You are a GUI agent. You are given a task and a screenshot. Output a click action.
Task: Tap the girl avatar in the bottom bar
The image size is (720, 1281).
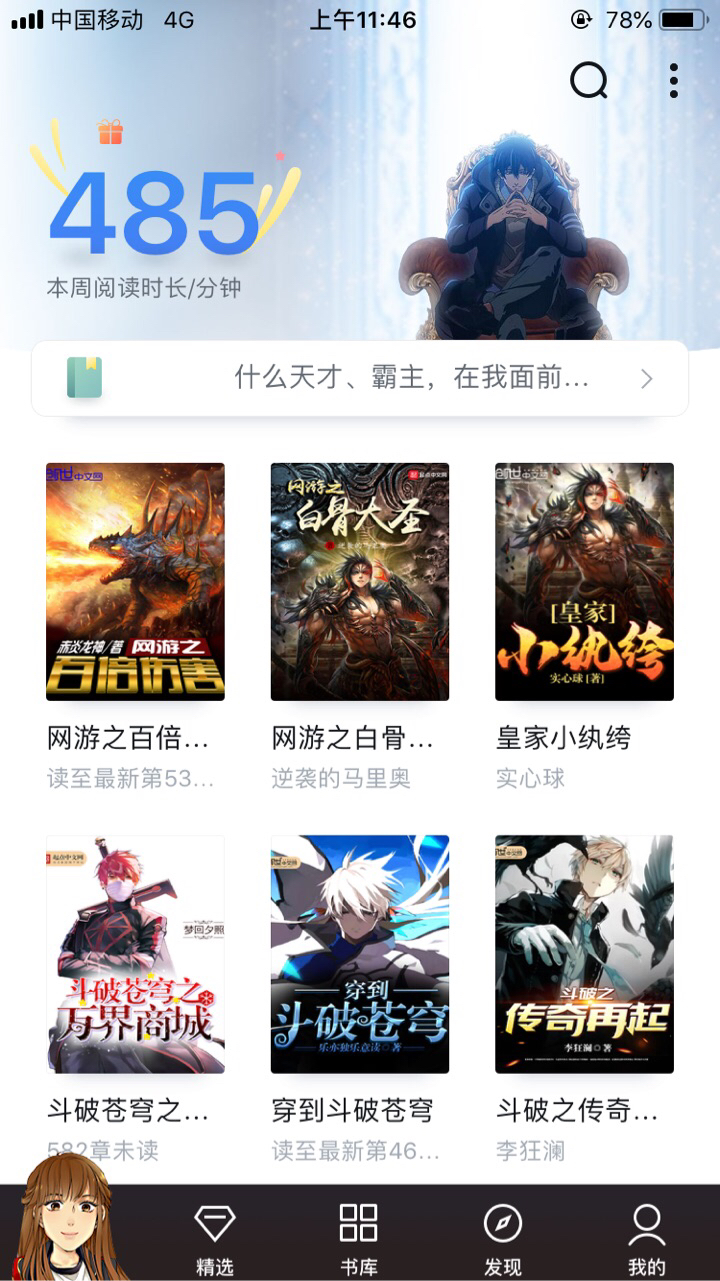(70, 1220)
